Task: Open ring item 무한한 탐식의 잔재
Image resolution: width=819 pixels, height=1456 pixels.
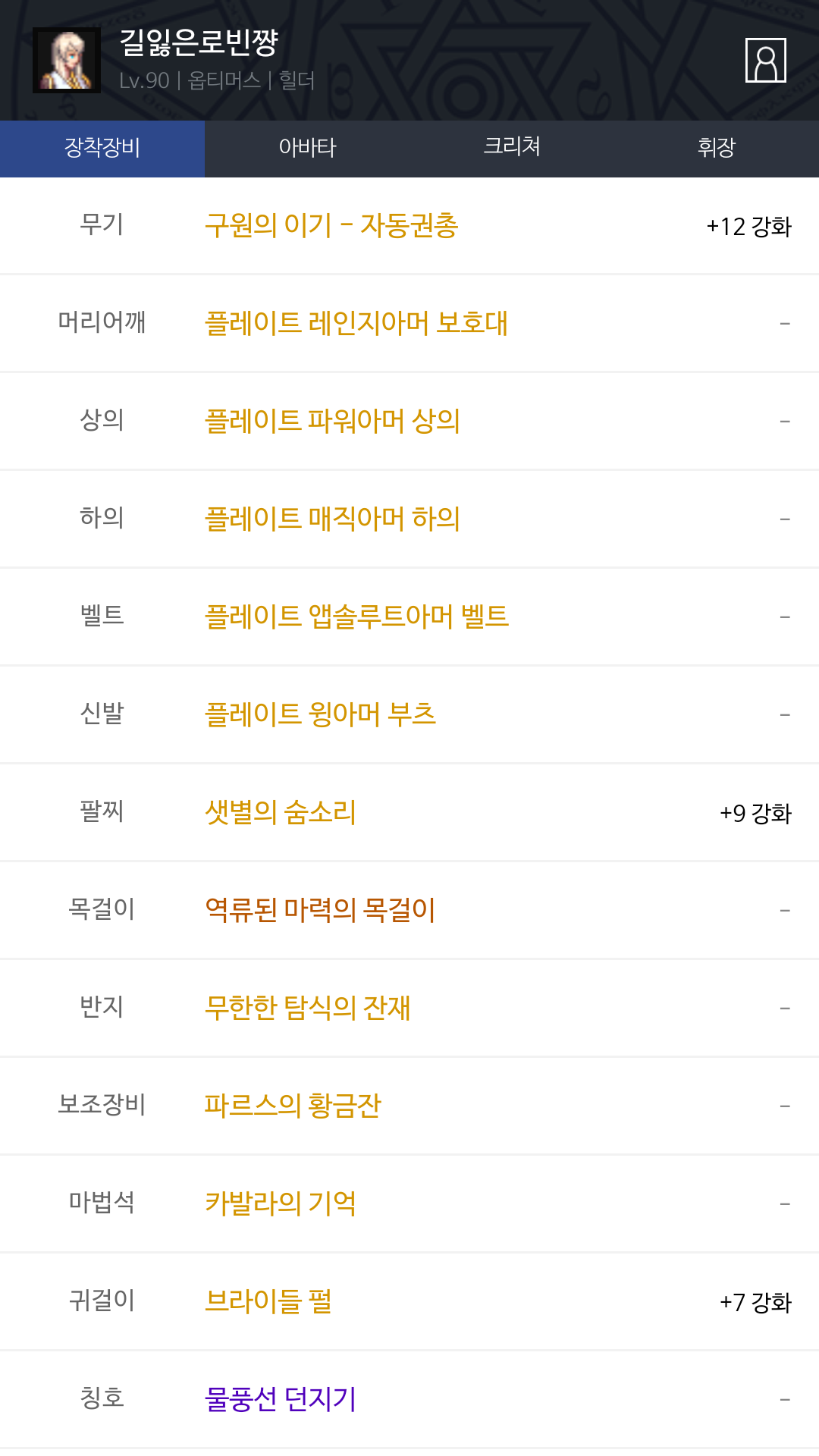Action: click(307, 1009)
